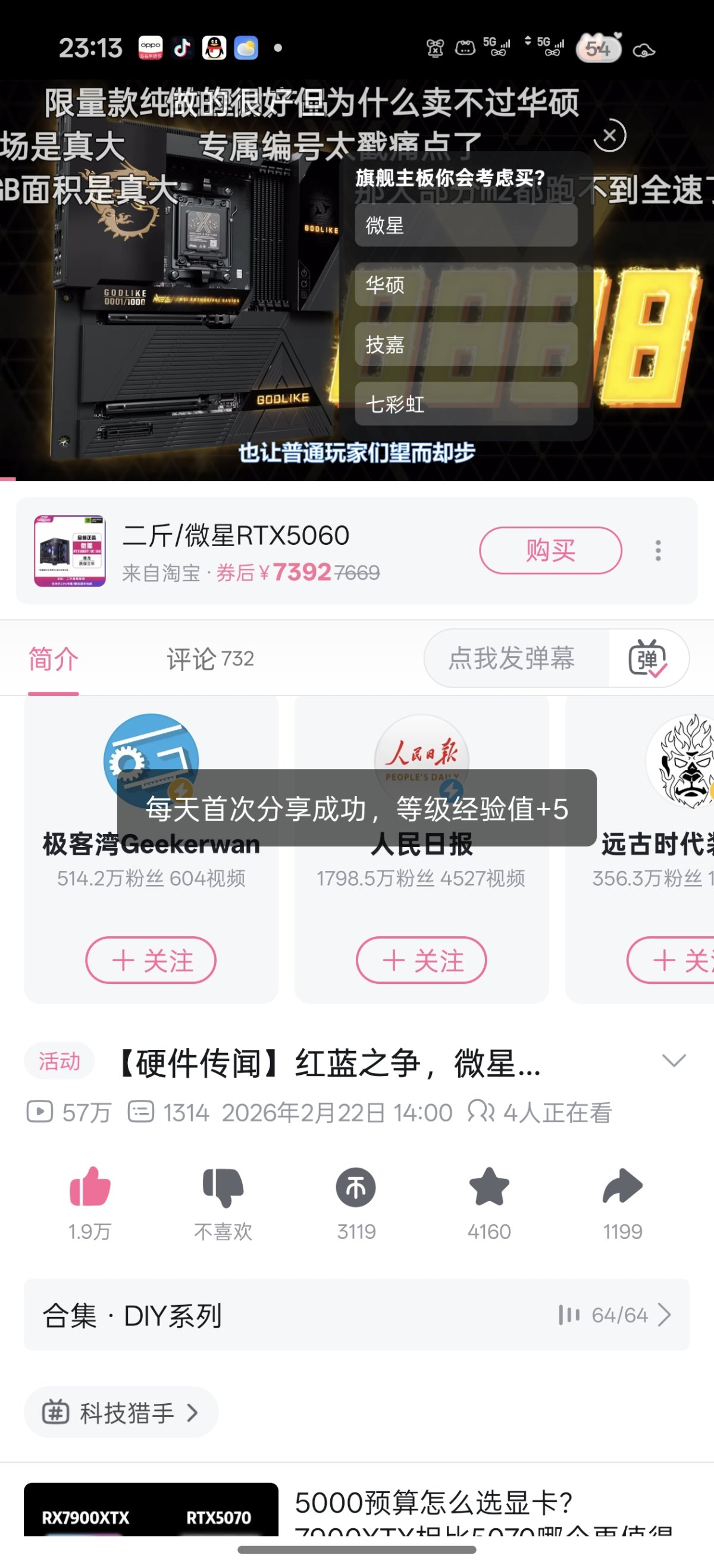Open the 合集 DIY系列 episode list
Viewport: 714px width, 1568px height.
coord(356,1315)
